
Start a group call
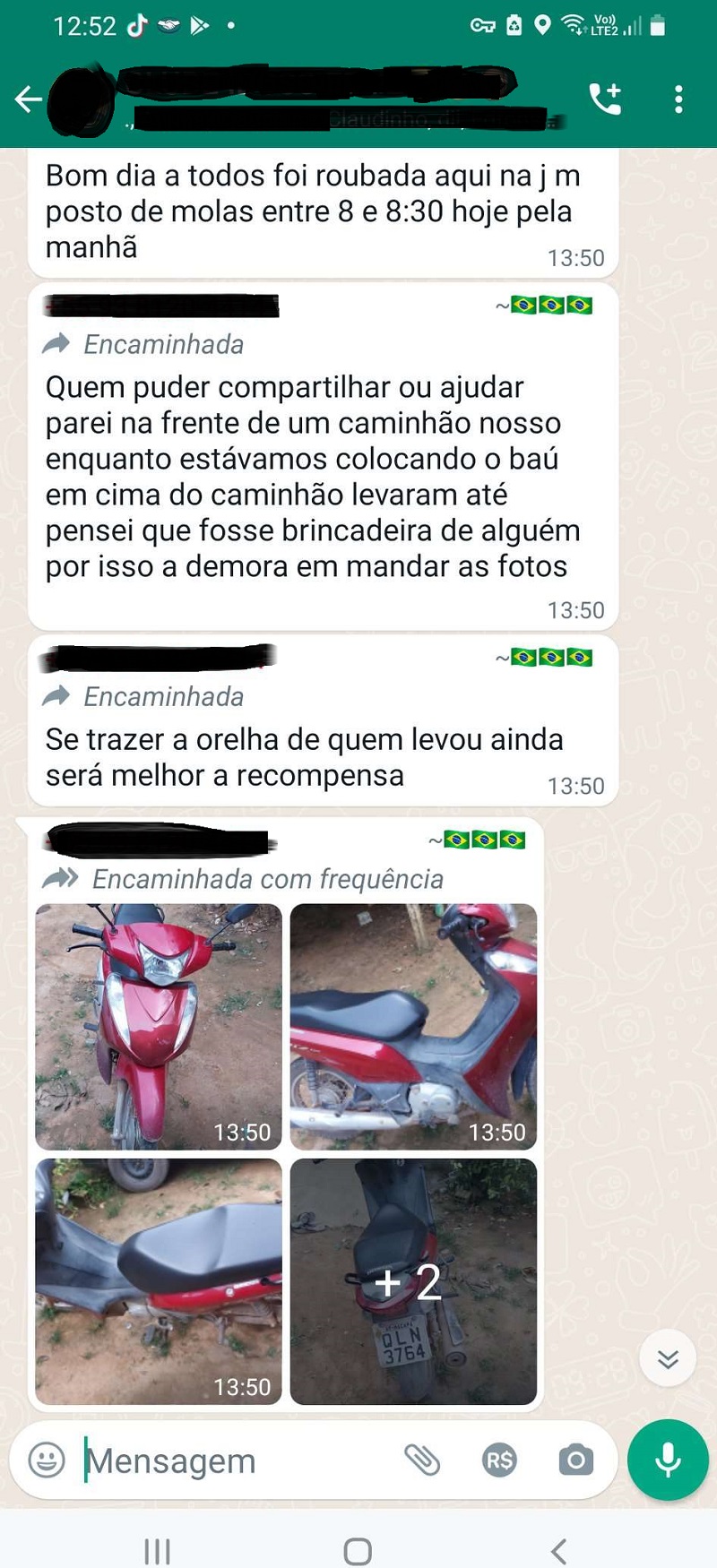[x=605, y=99]
